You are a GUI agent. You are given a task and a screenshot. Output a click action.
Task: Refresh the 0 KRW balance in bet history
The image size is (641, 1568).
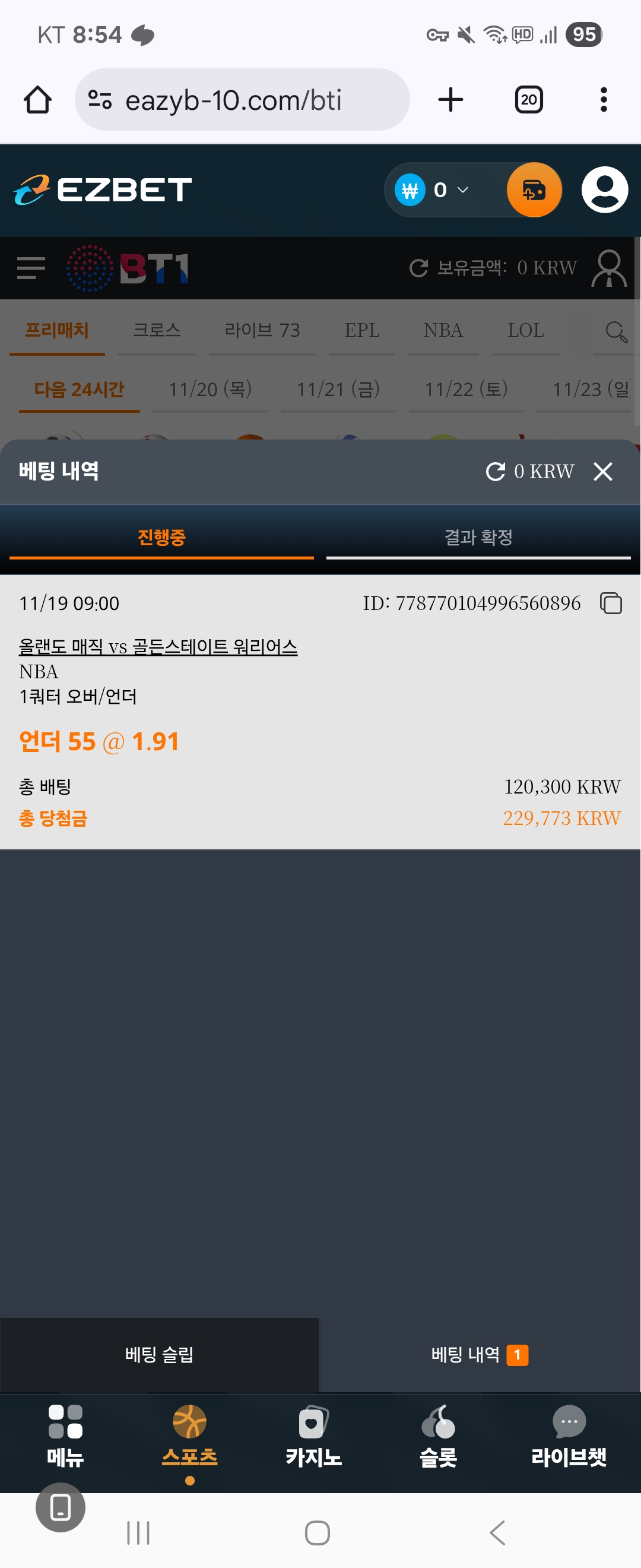(x=496, y=471)
